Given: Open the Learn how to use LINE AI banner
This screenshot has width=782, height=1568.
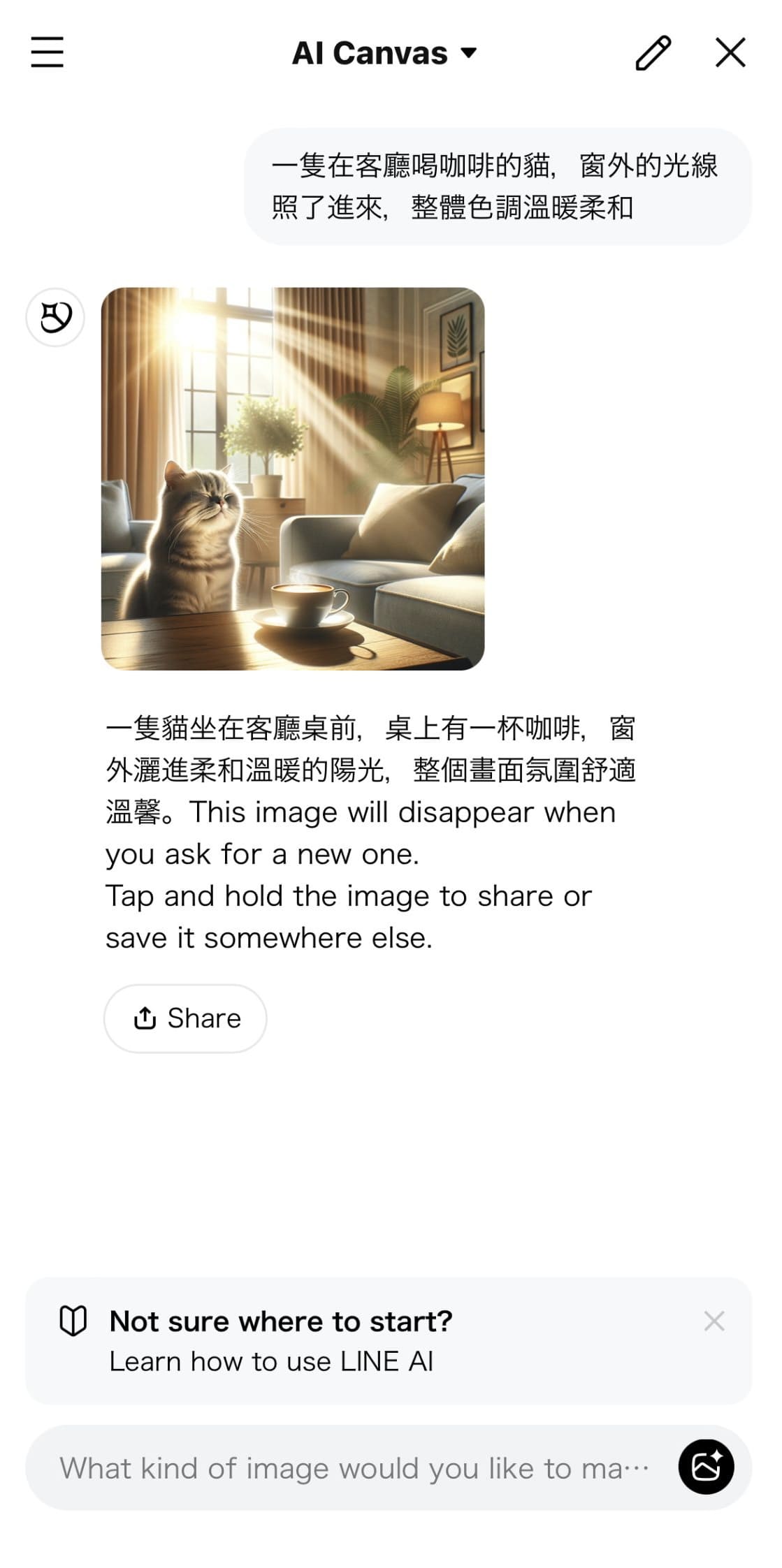Looking at the screenshot, I should [x=280, y=1341].
